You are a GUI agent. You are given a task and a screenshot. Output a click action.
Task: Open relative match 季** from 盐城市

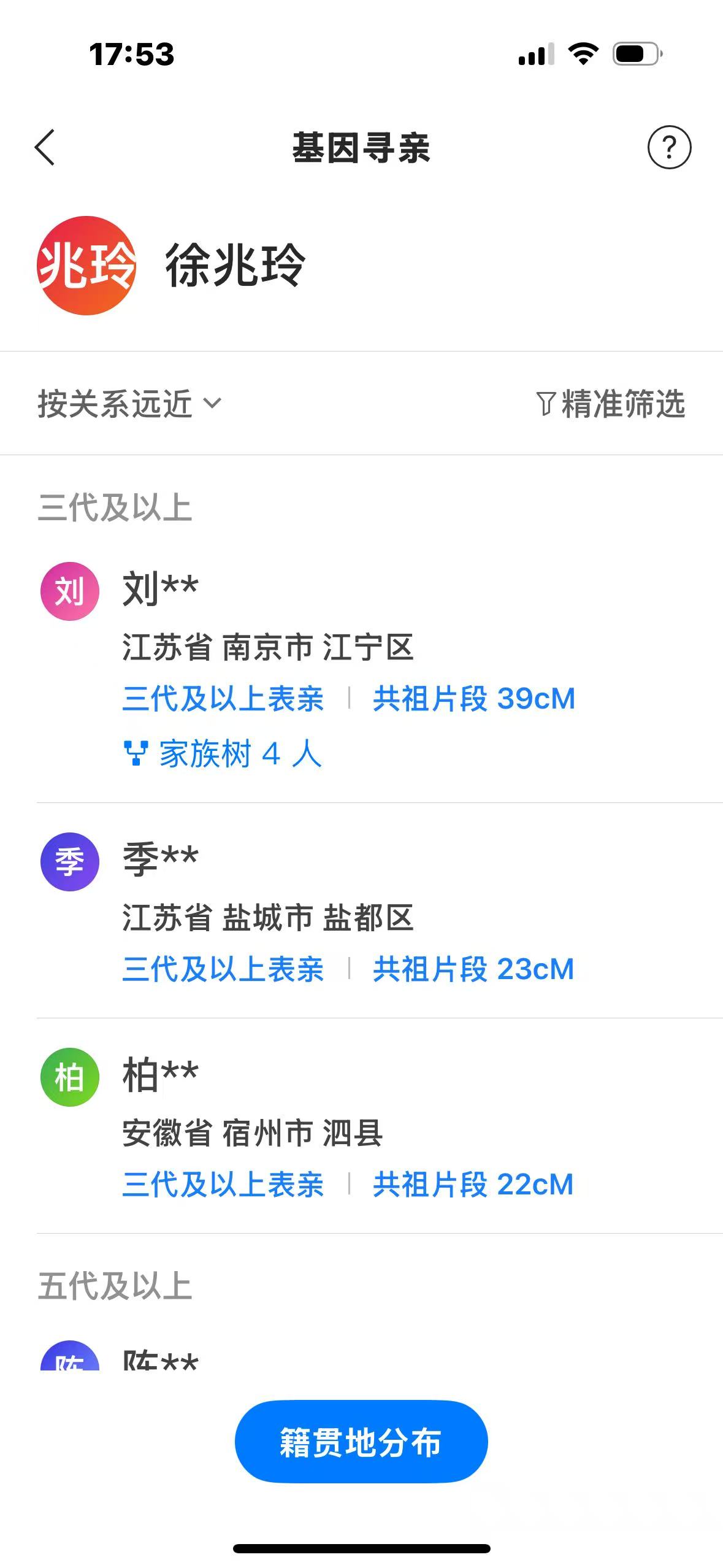161,859
